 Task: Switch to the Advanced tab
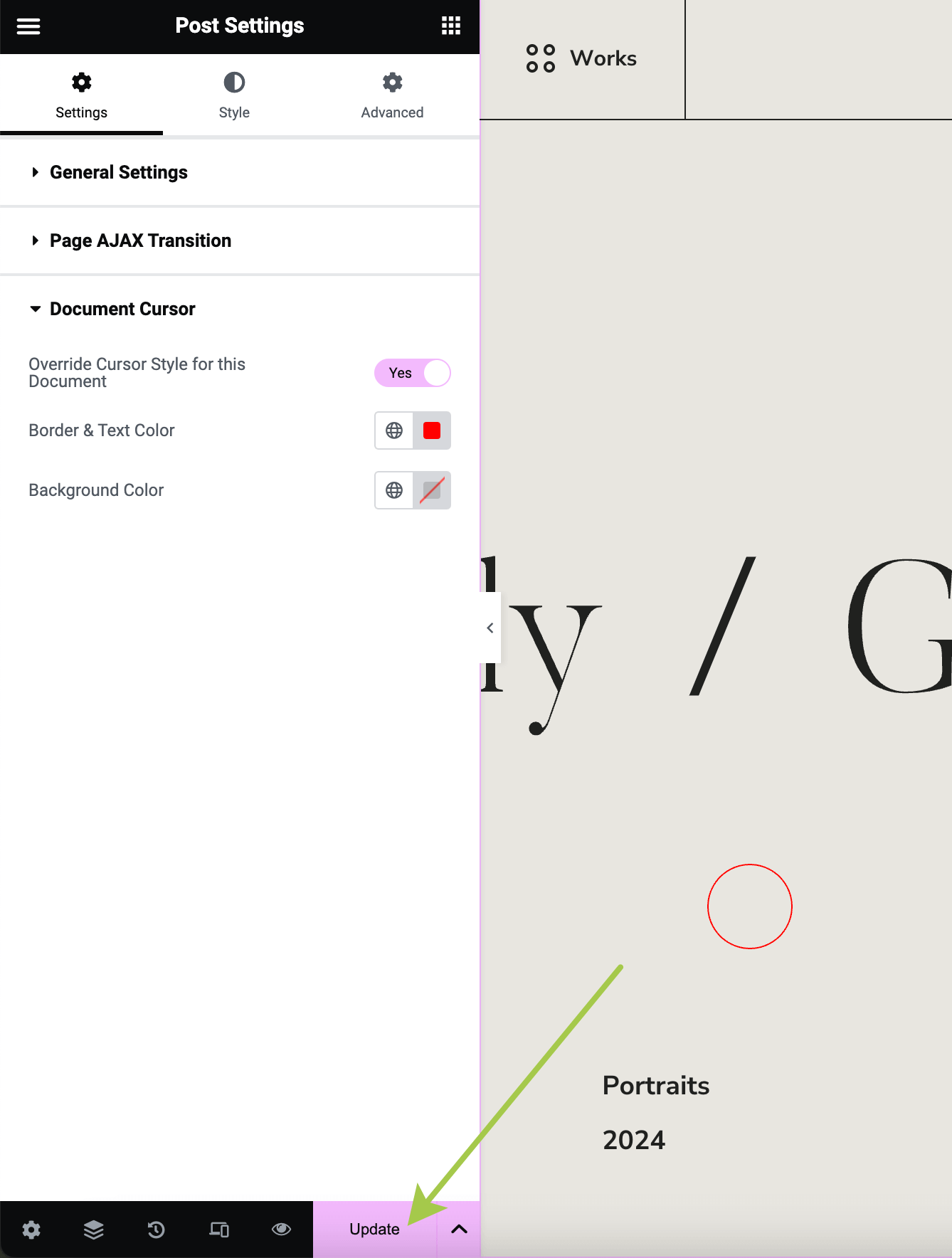[392, 95]
